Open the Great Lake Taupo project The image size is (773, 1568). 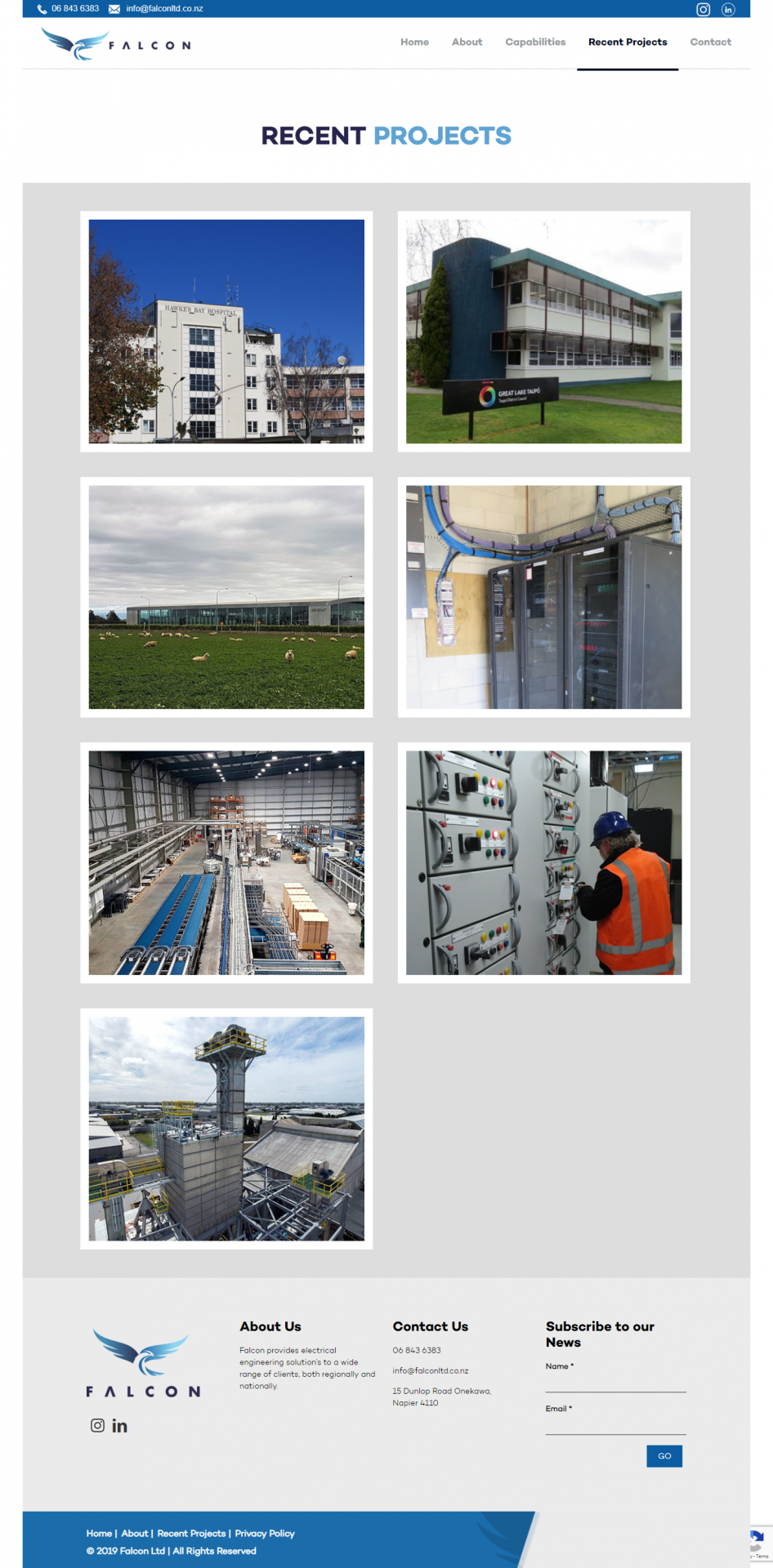pyautogui.click(x=543, y=331)
